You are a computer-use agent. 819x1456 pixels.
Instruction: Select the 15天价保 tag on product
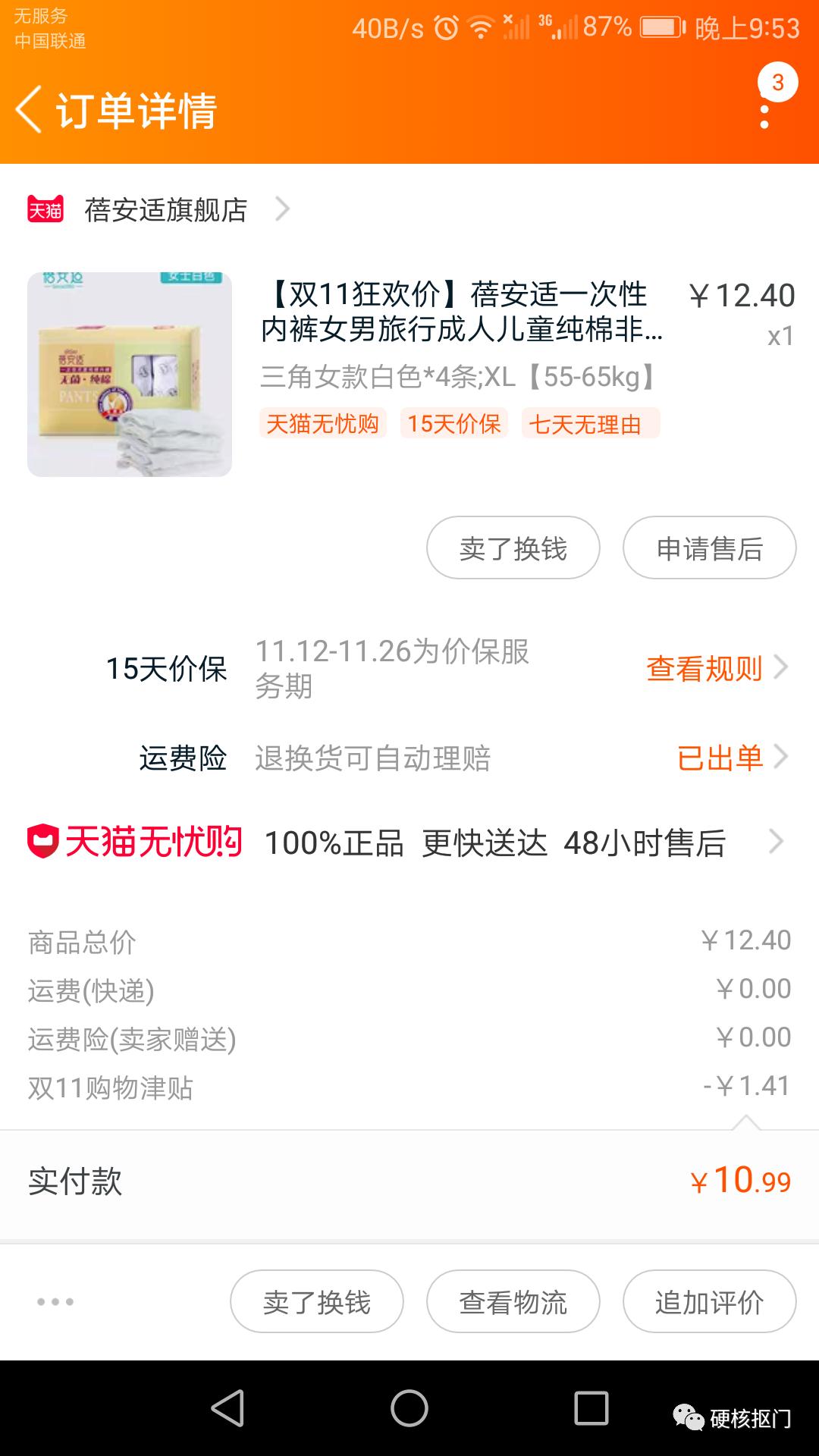tap(455, 425)
